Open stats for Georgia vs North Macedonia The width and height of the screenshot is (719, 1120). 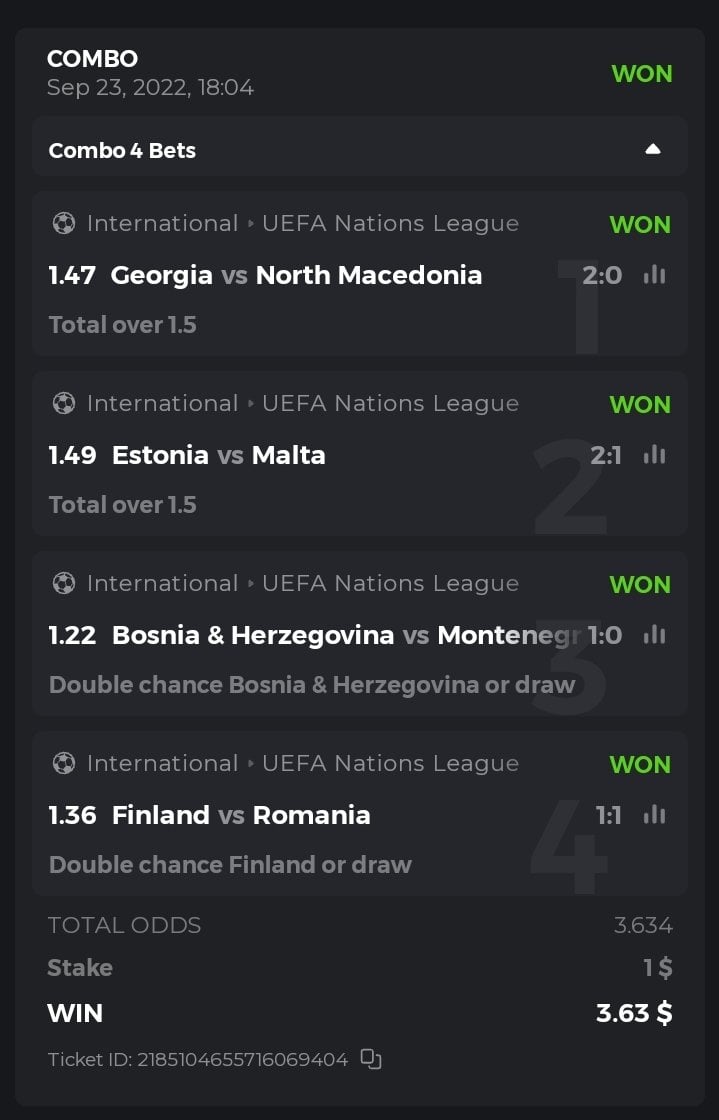pos(654,275)
